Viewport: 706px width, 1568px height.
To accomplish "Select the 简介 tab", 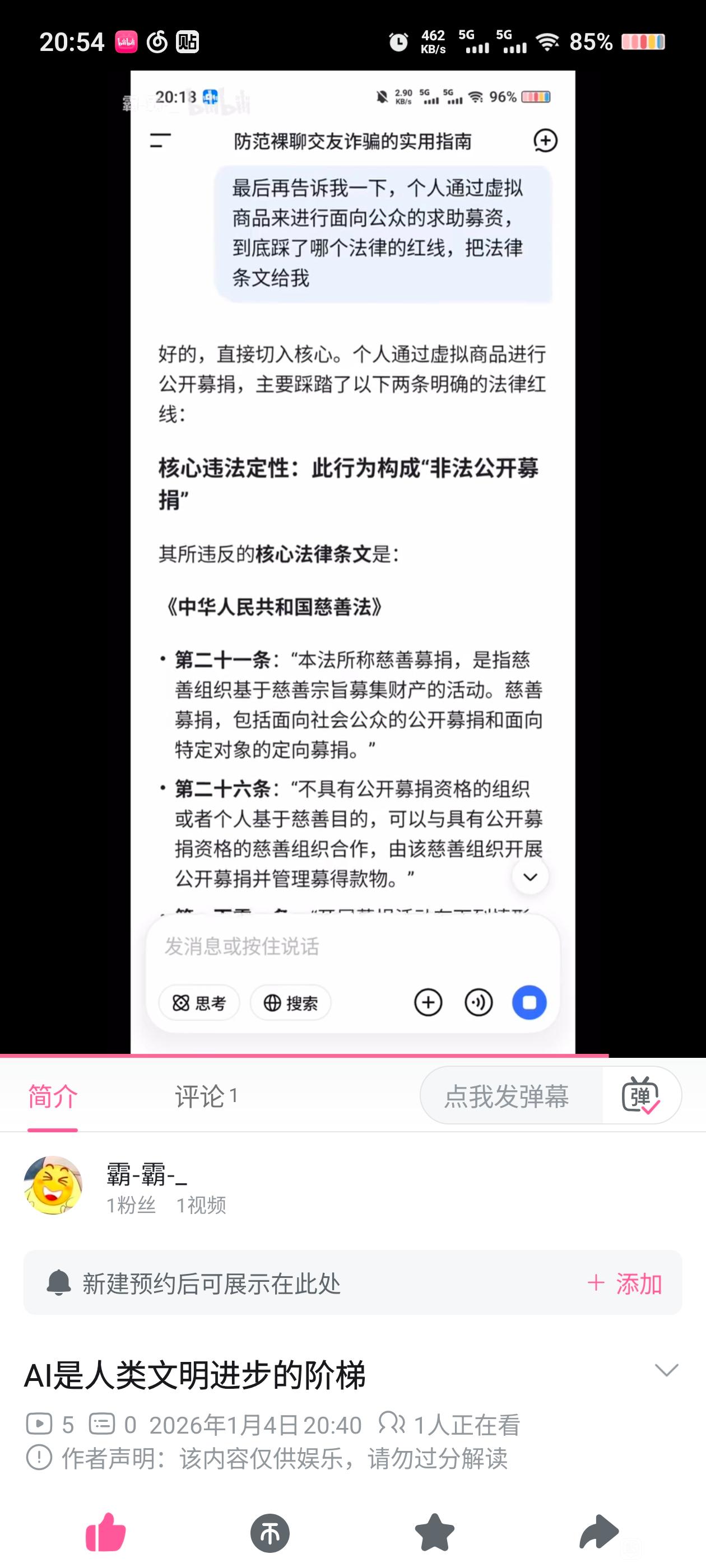I will click(52, 1096).
